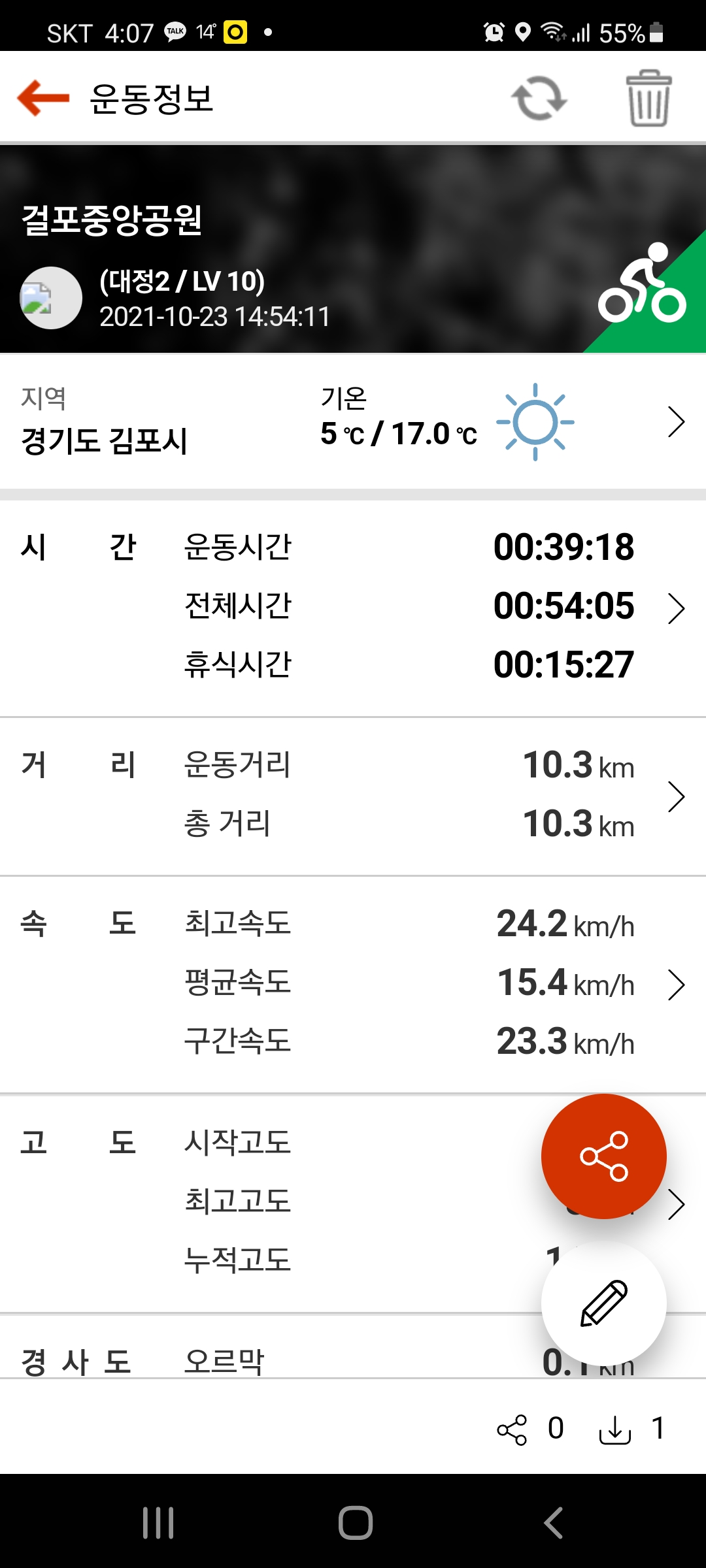This screenshot has height=1568, width=706.
Task: Open the recent apps view
Action: tap(158, 1523)
